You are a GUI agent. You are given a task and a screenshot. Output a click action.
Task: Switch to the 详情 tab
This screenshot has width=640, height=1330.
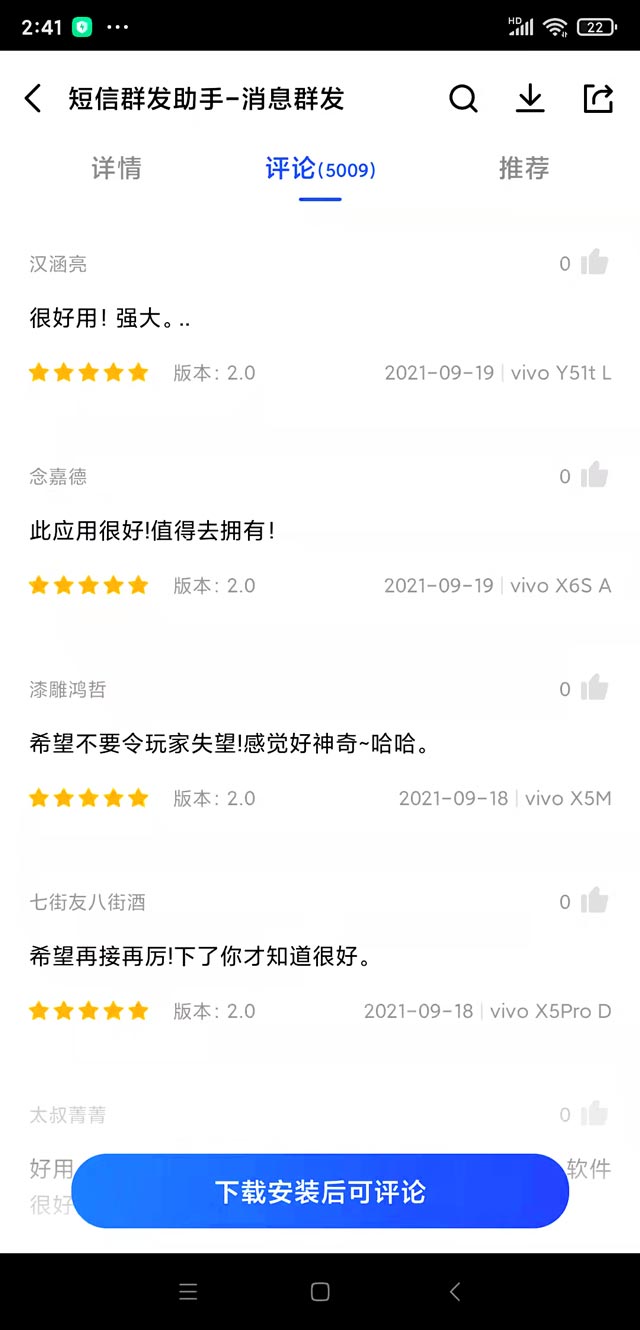tap(117, 168)
